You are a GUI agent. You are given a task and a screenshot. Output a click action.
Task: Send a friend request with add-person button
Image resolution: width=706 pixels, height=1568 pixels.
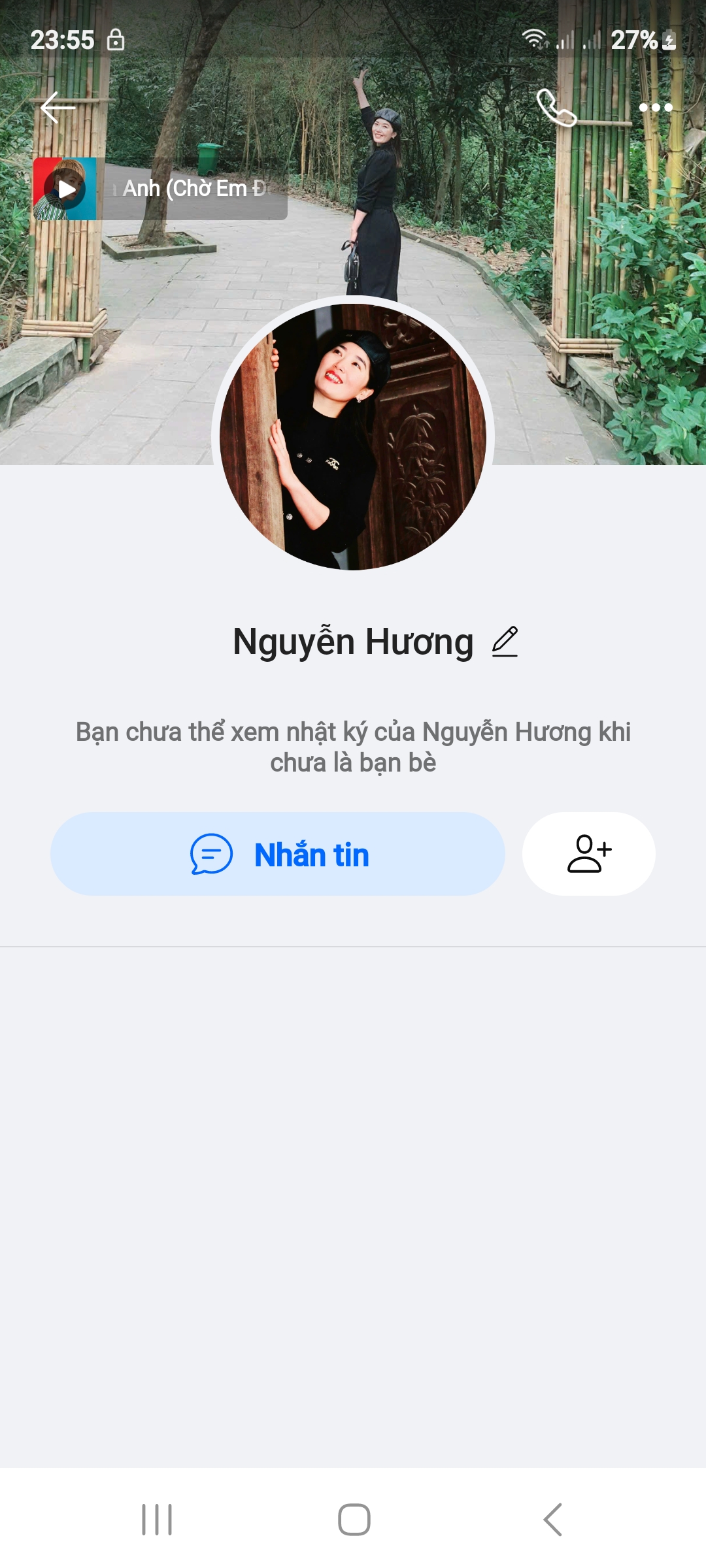click(x=588, y=854)
